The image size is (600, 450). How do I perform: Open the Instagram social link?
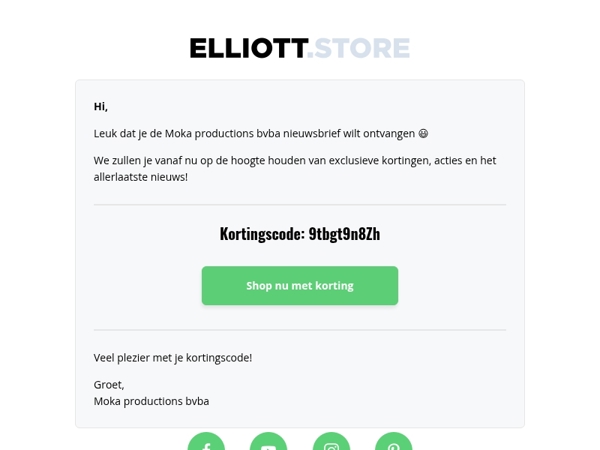coord(331,443)
